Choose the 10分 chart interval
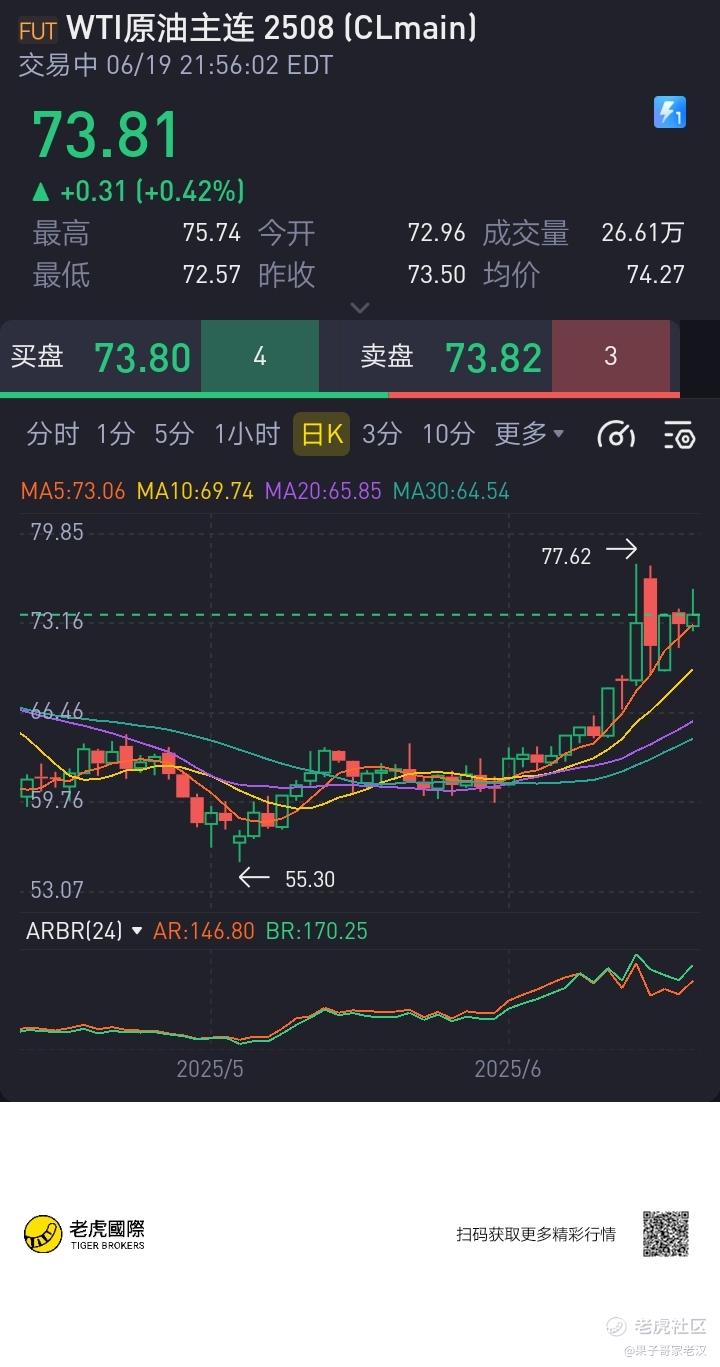Viewport: 720px width, 1367px height. pos(448,434)
